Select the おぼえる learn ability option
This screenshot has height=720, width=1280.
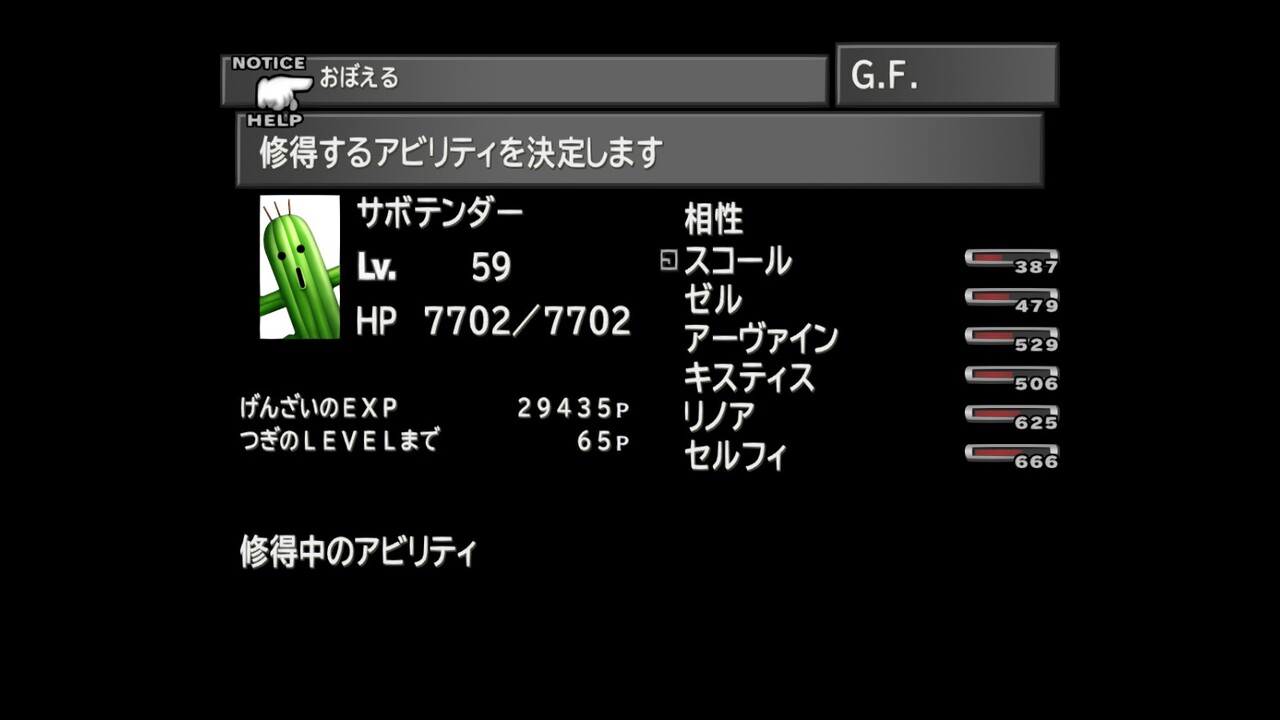[x=359, y=78]
